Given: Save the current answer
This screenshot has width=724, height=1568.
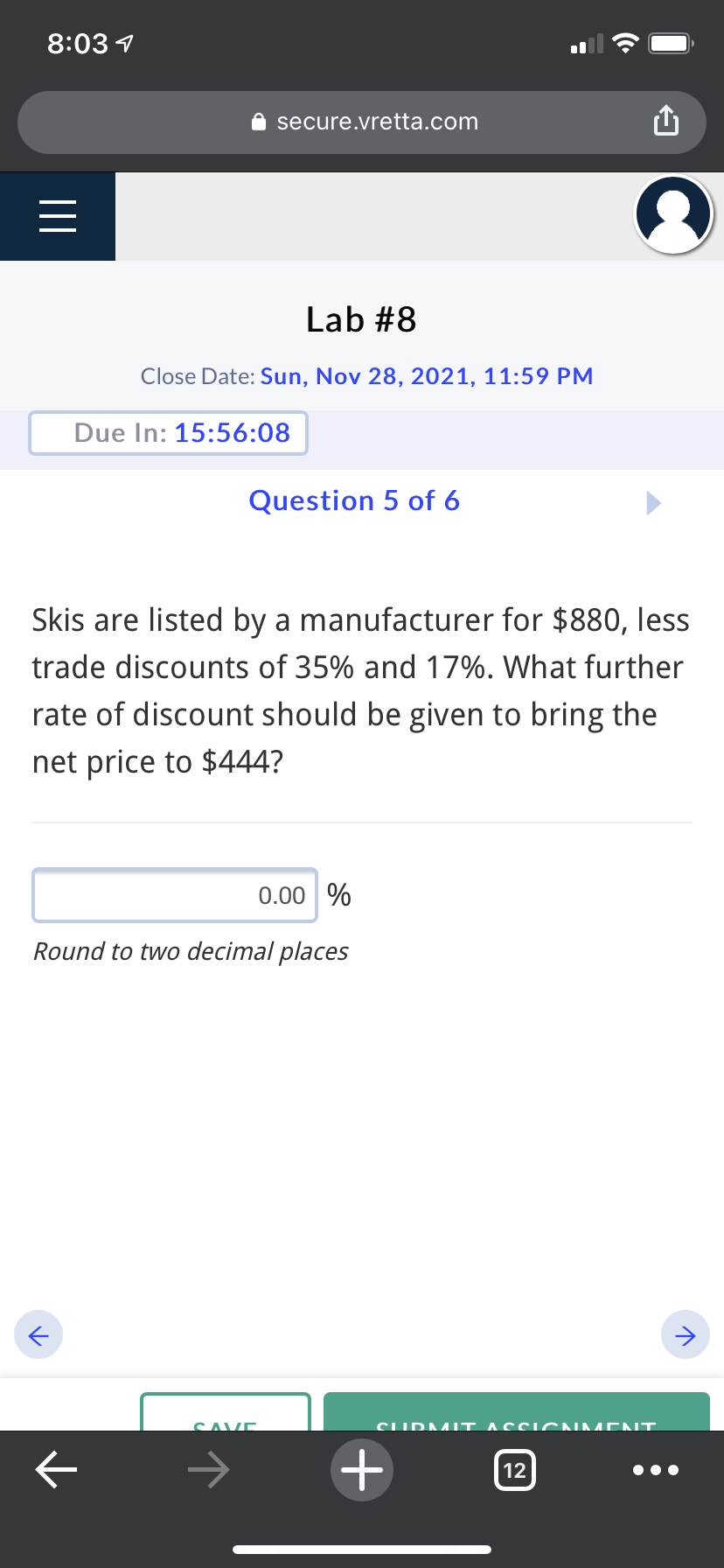Looking at the screenshot, I should [x=226, y=1415].
